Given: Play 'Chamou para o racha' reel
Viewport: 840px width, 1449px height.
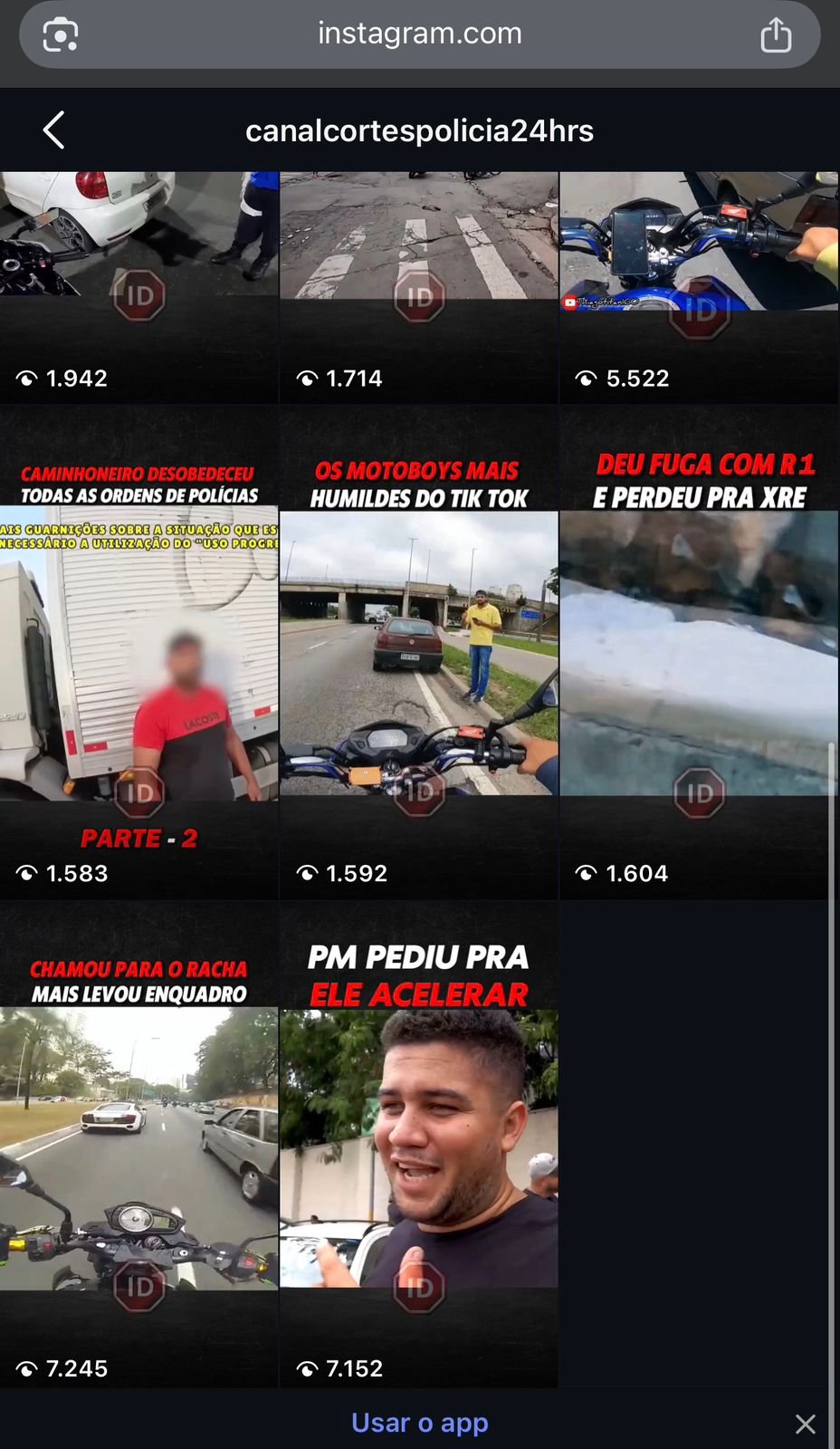Looking at the screenshot, I should pyautogui.click(x=138, y=1146).
